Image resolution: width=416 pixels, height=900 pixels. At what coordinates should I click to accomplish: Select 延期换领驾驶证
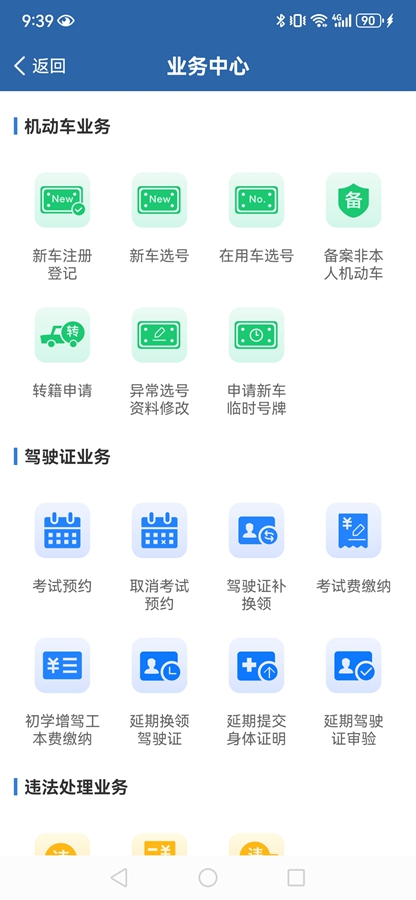pyautogui.click(x=159, y=692)
